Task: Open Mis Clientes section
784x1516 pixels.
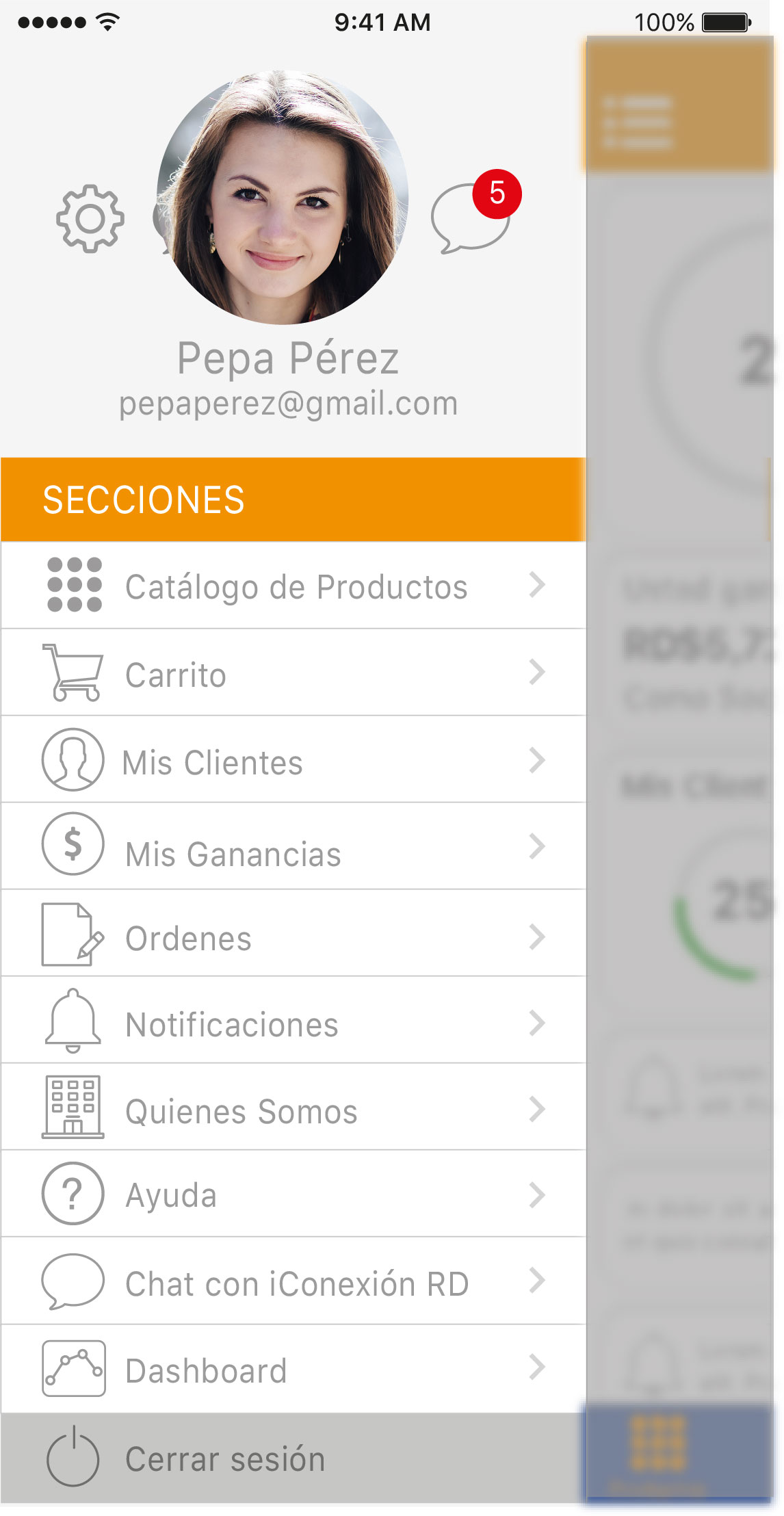Action: (293, 759)
